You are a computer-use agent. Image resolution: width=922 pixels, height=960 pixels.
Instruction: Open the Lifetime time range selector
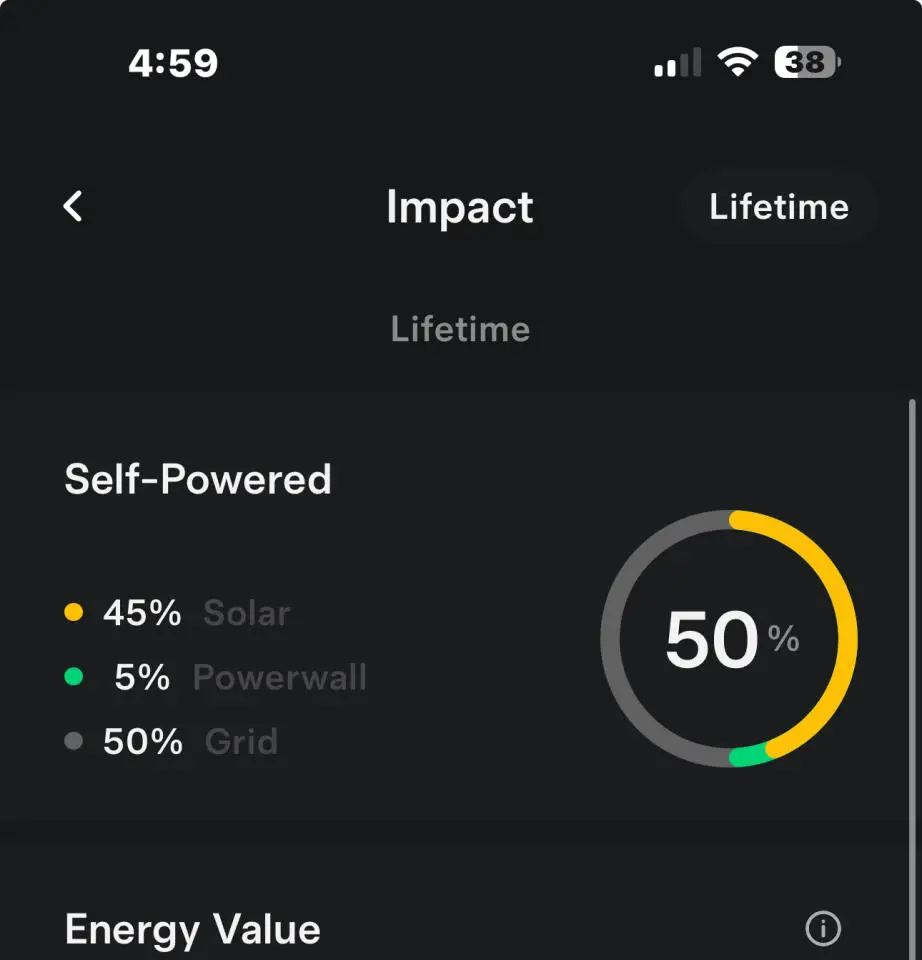778,207
